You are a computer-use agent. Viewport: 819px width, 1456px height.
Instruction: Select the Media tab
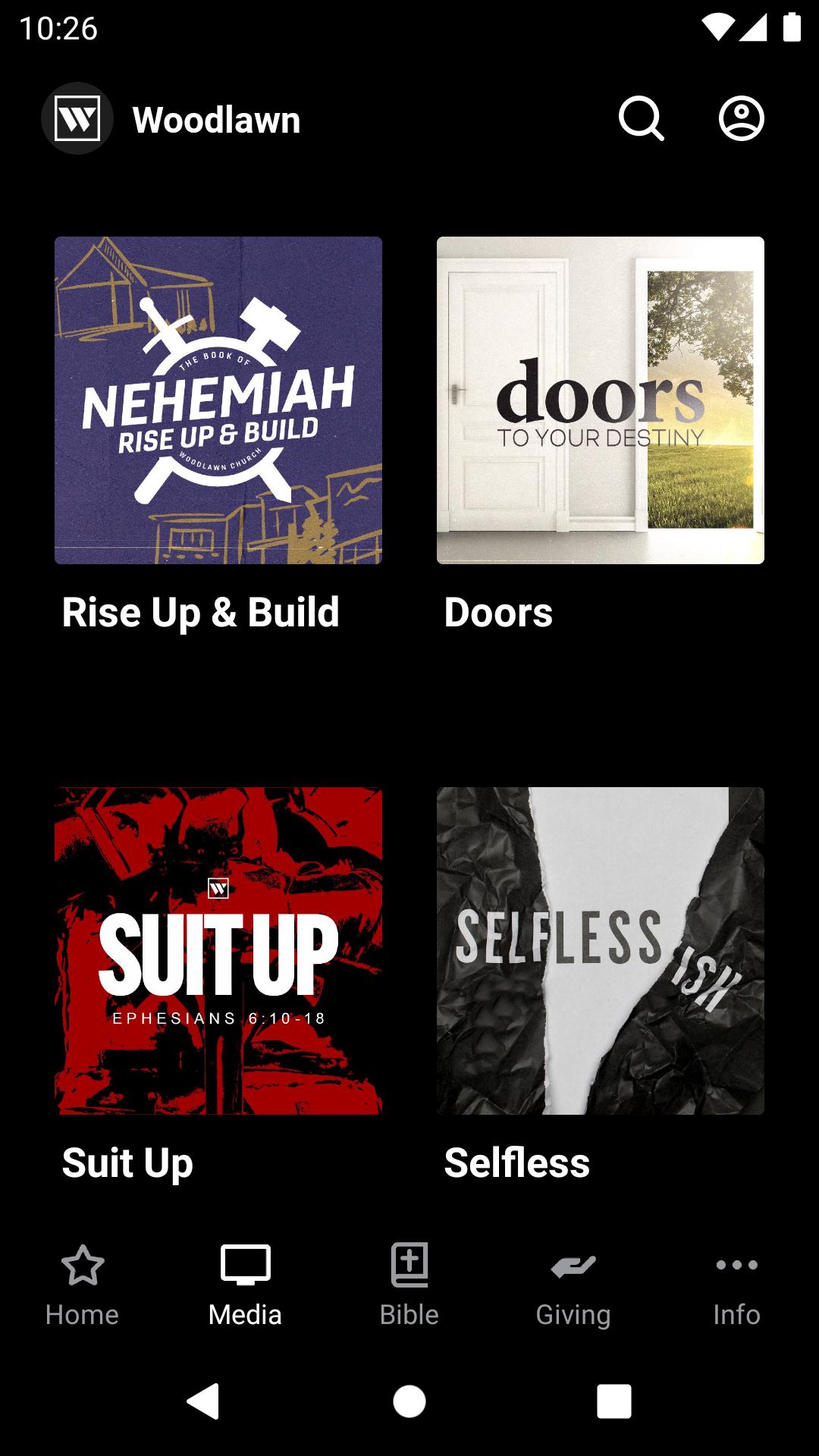tap(245, 1286)
